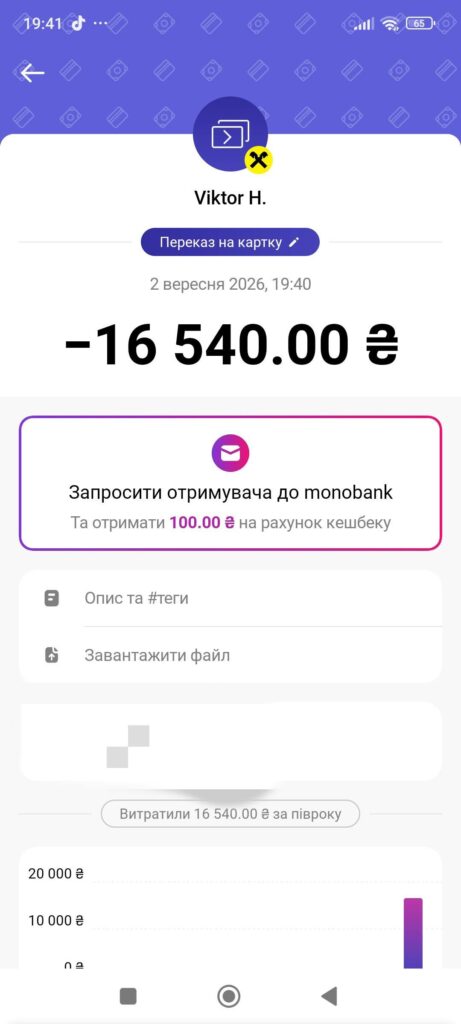Open Viktor H. recipient avatar
This screenshot has width=461, height=1024.
pyautogui.click(x=230, y=135)
